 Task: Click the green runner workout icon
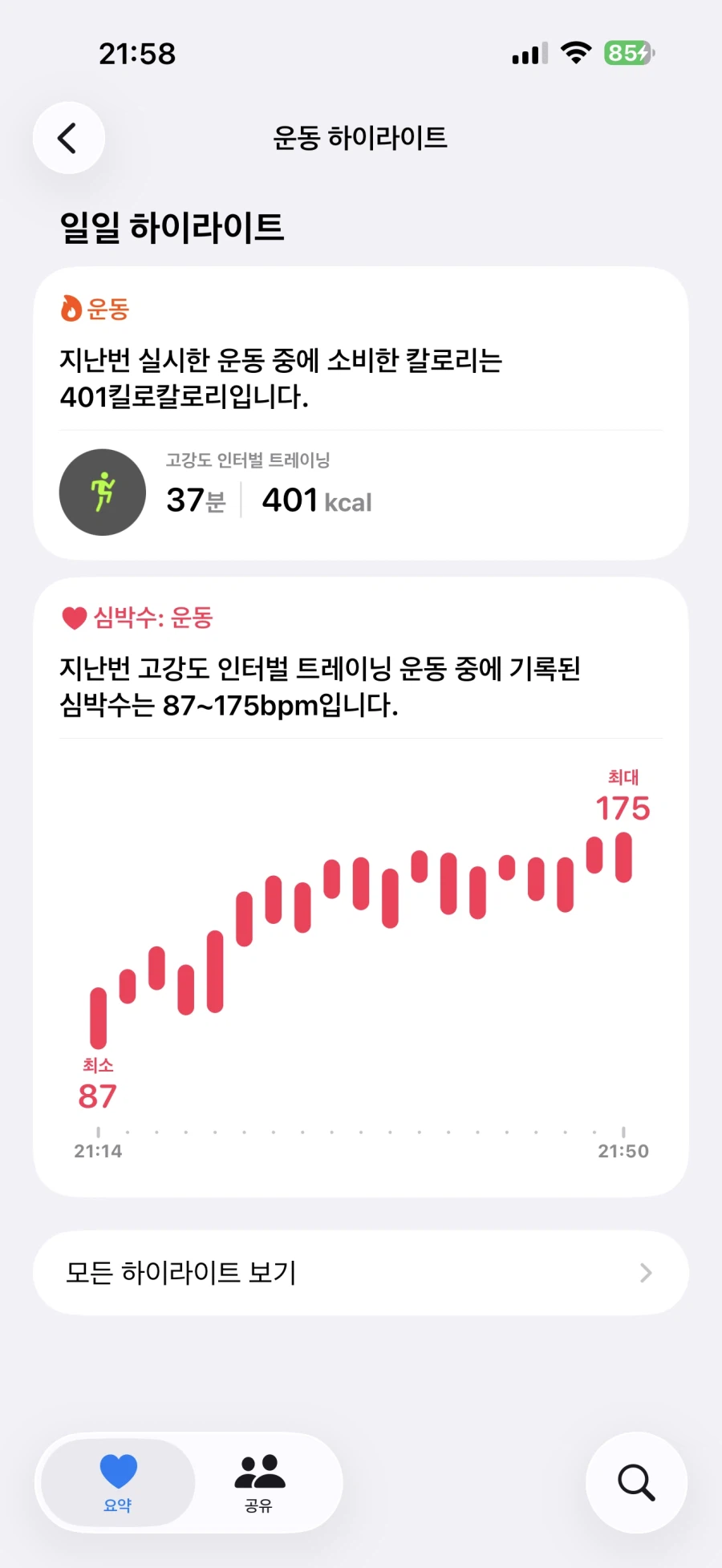coord(102,492)
